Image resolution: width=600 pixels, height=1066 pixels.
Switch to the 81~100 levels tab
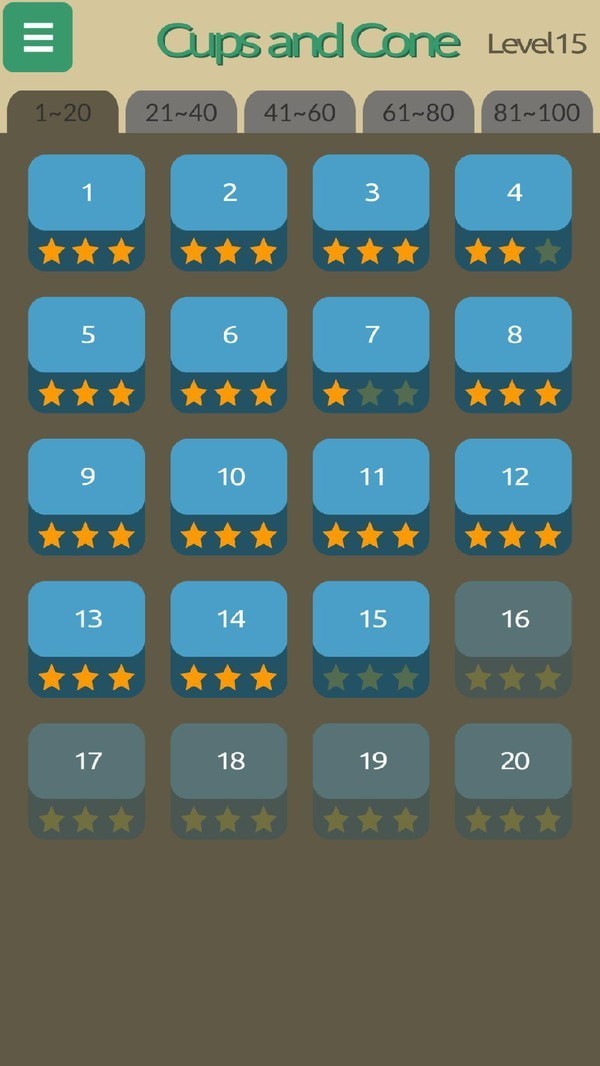537,113
